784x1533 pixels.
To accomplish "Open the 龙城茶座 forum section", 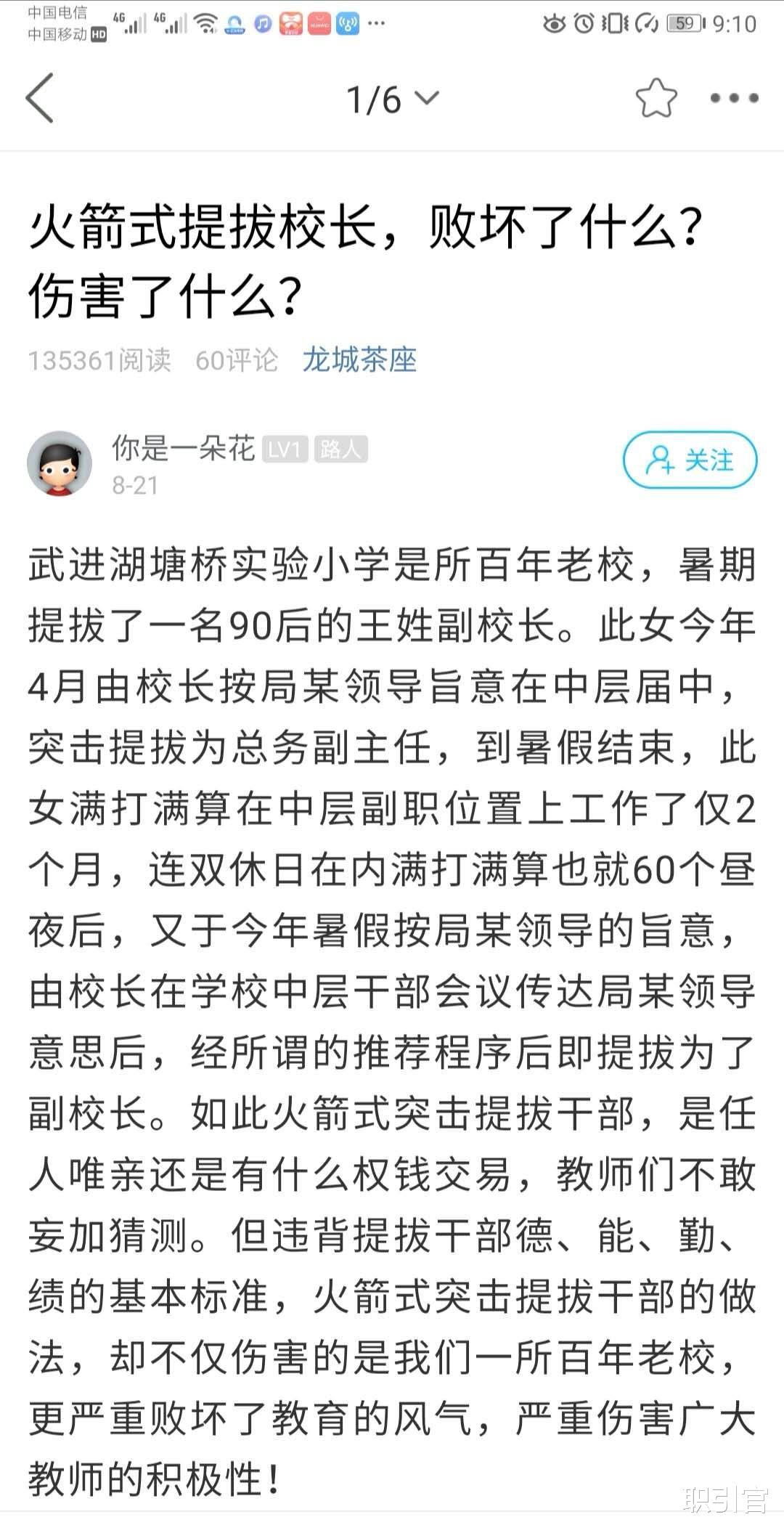I will coord(359,361).
